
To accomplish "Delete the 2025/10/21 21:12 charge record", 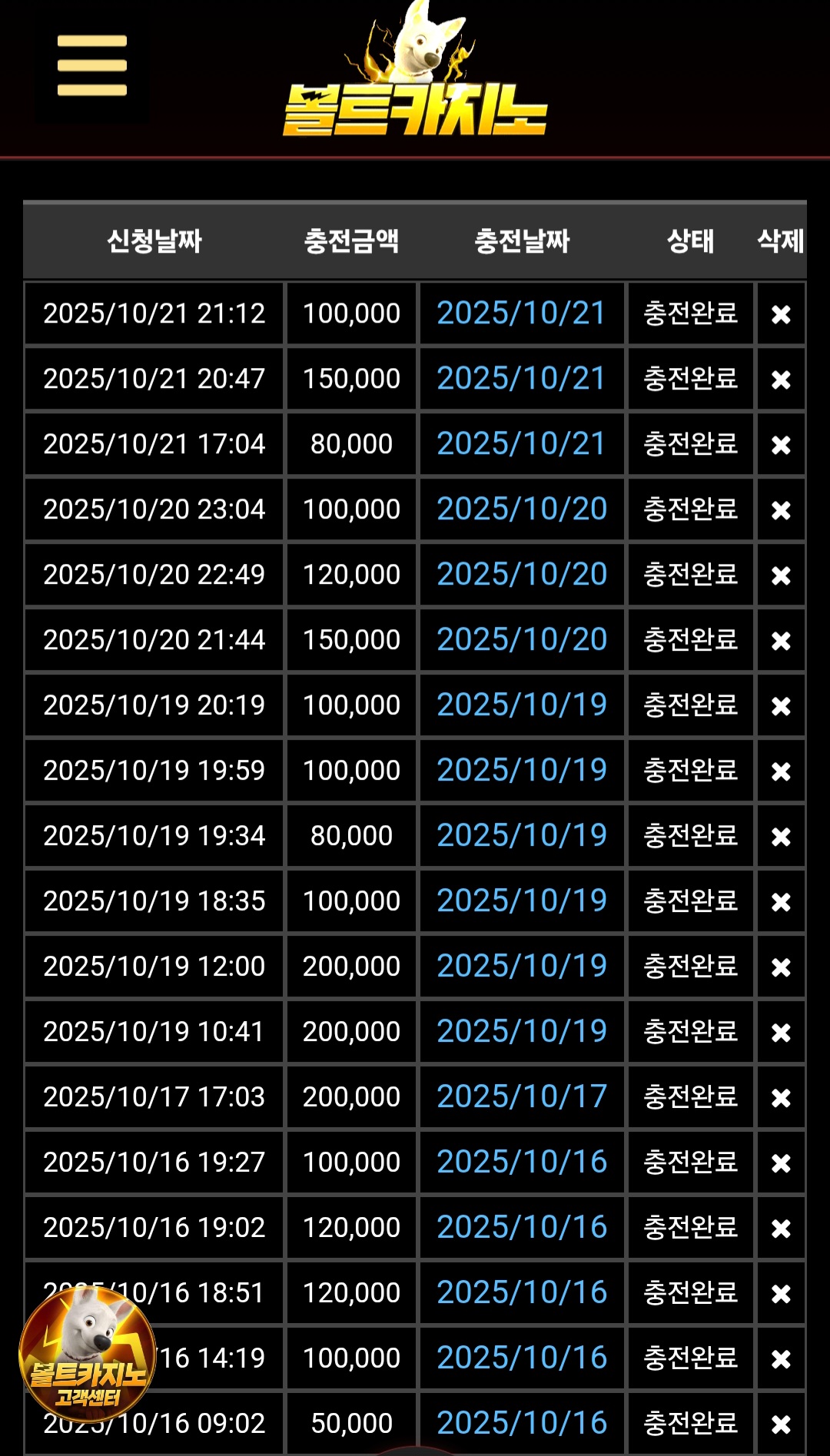I will [x=781, y=314].
